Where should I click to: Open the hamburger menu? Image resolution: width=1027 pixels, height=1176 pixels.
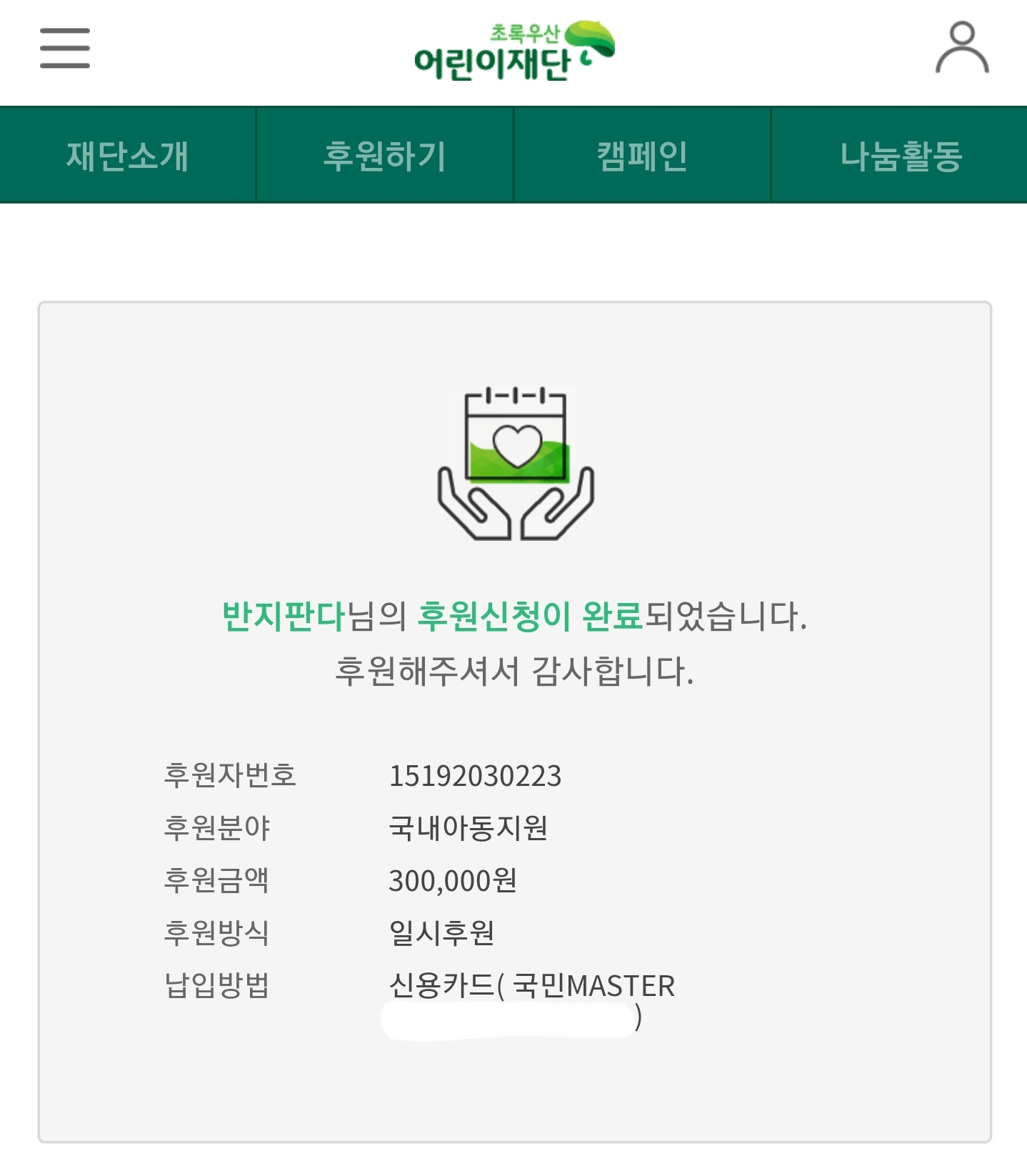[65, 49]
